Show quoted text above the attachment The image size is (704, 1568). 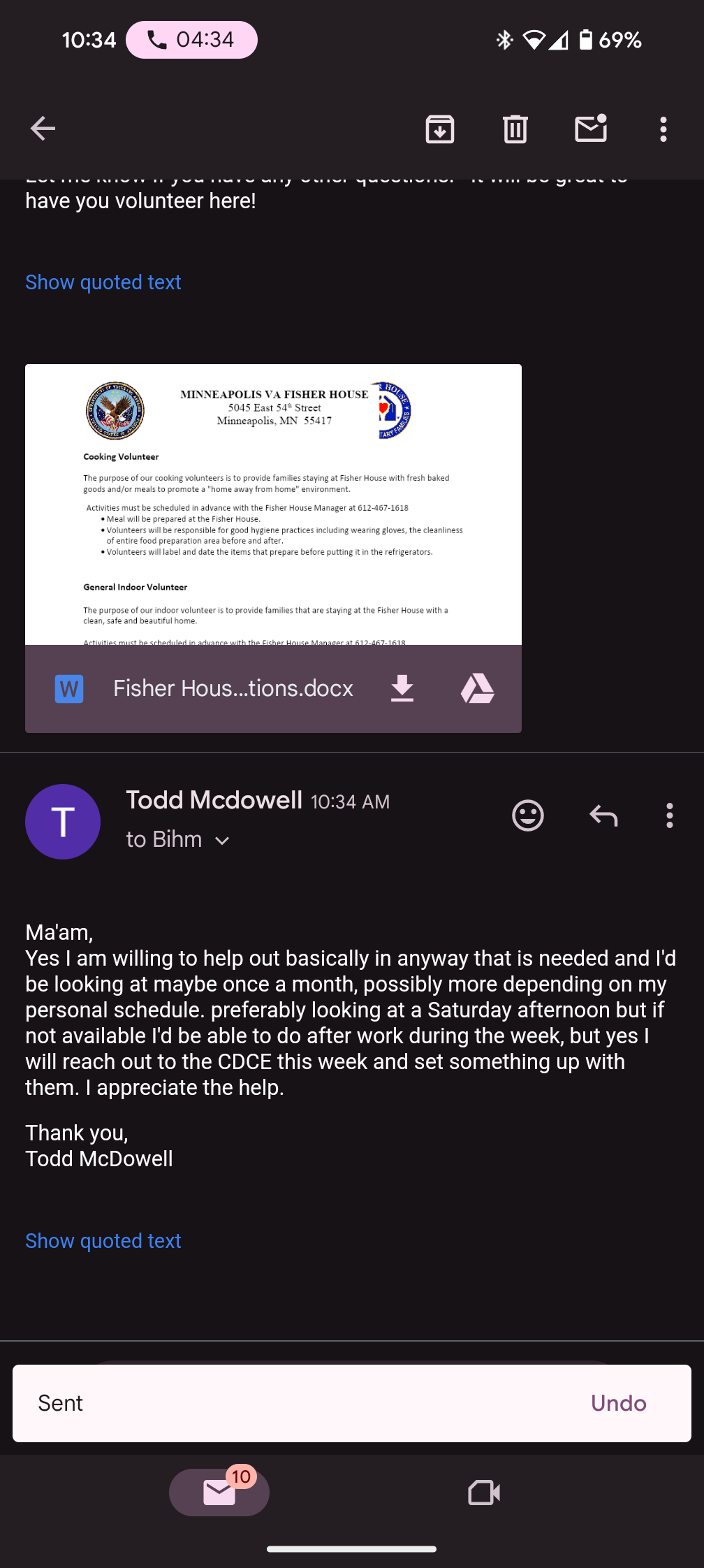click(x=103, y=282)
